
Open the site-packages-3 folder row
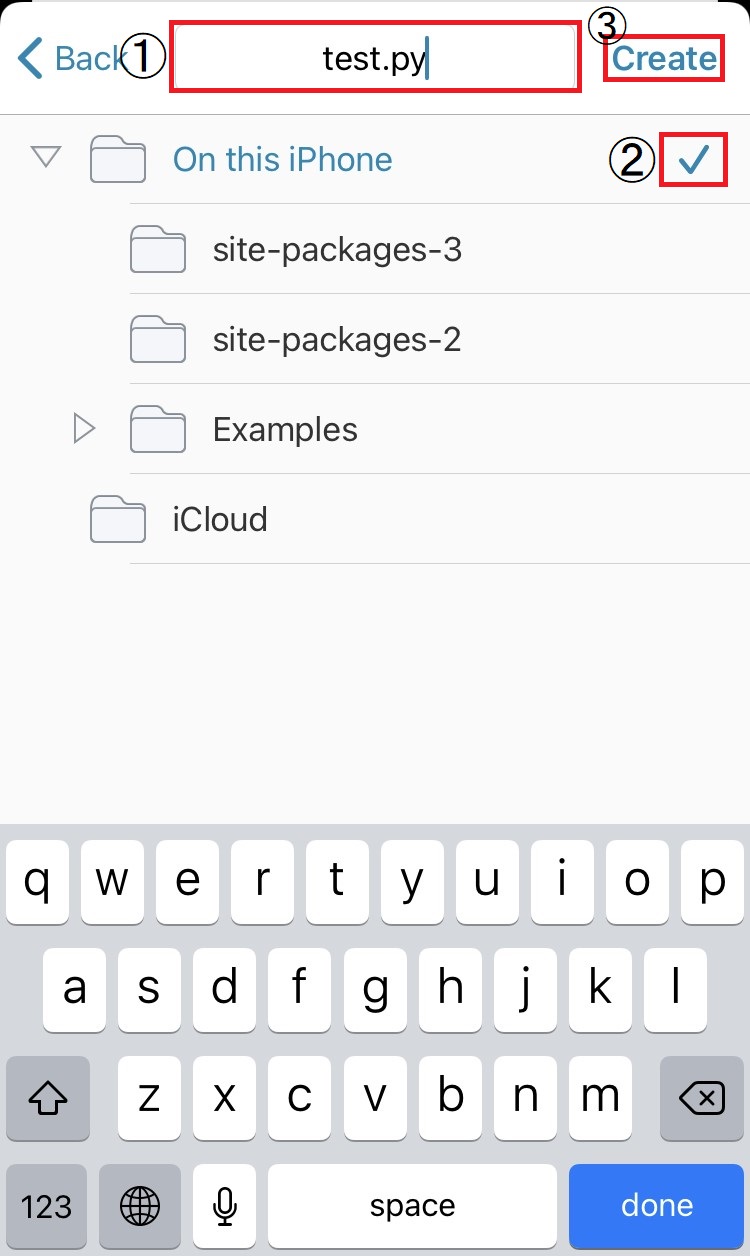(x=336, y=249)
